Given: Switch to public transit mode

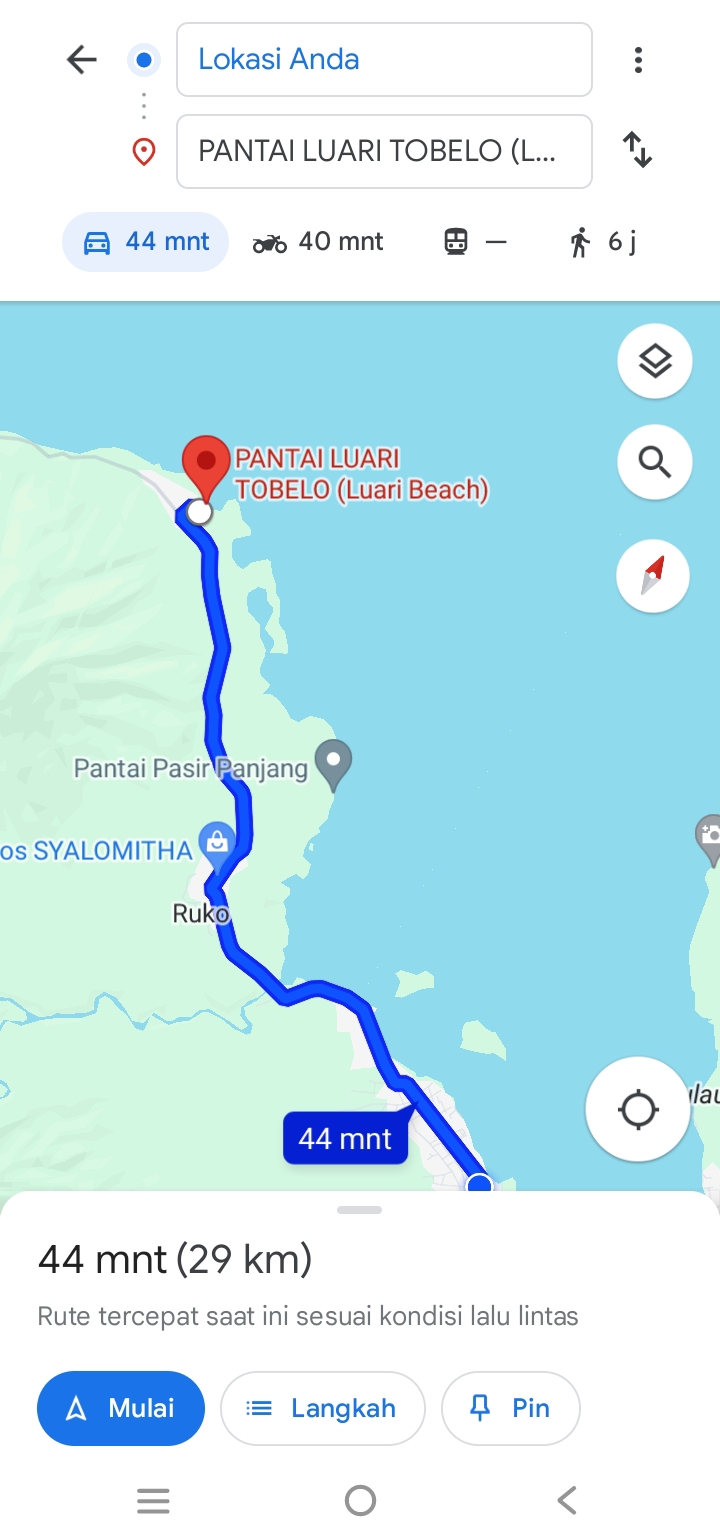Looking at the screenshot, I should (x=475, y=242).
